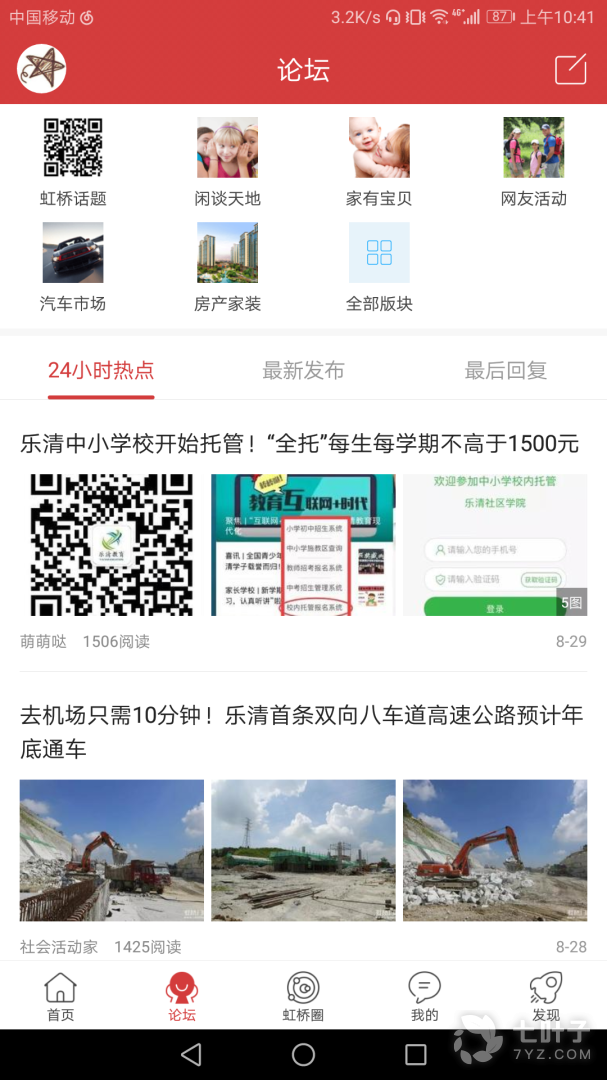Go to the 首页 home tab
Viewport: 607px width, 1080px height.
coord(61,996)
